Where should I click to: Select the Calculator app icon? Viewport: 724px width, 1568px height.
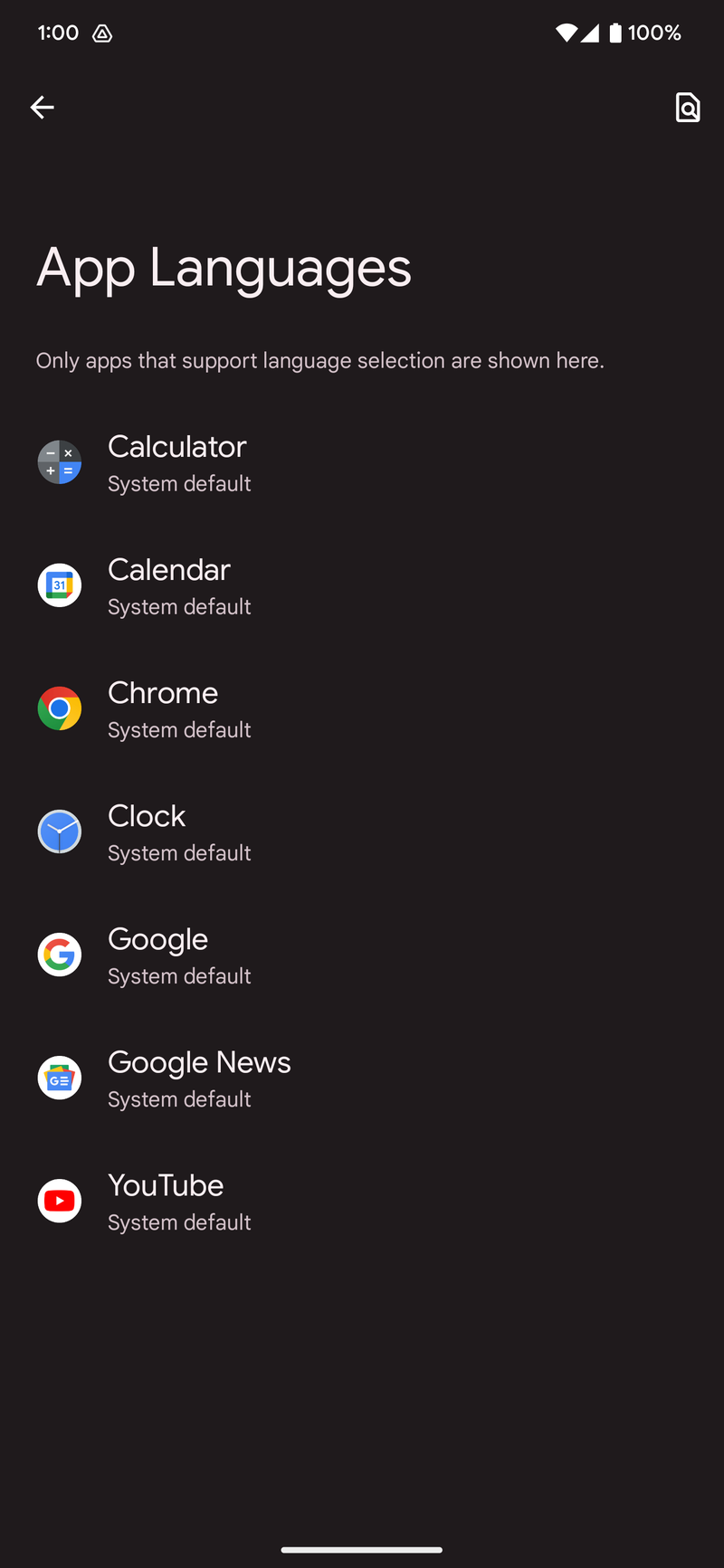[60, 462]
